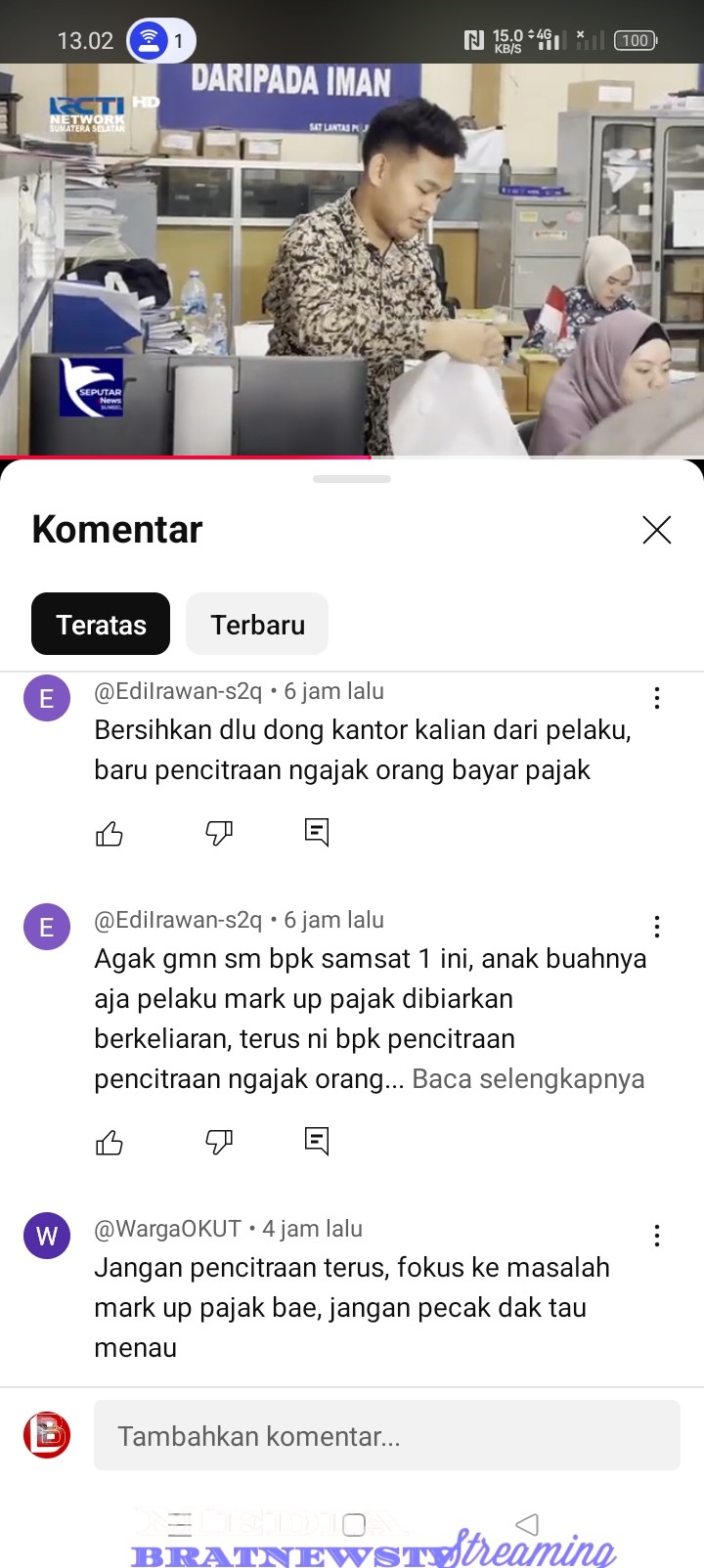Select the Teratas tab
704x1568 pixels.
(x=101, y=625)
